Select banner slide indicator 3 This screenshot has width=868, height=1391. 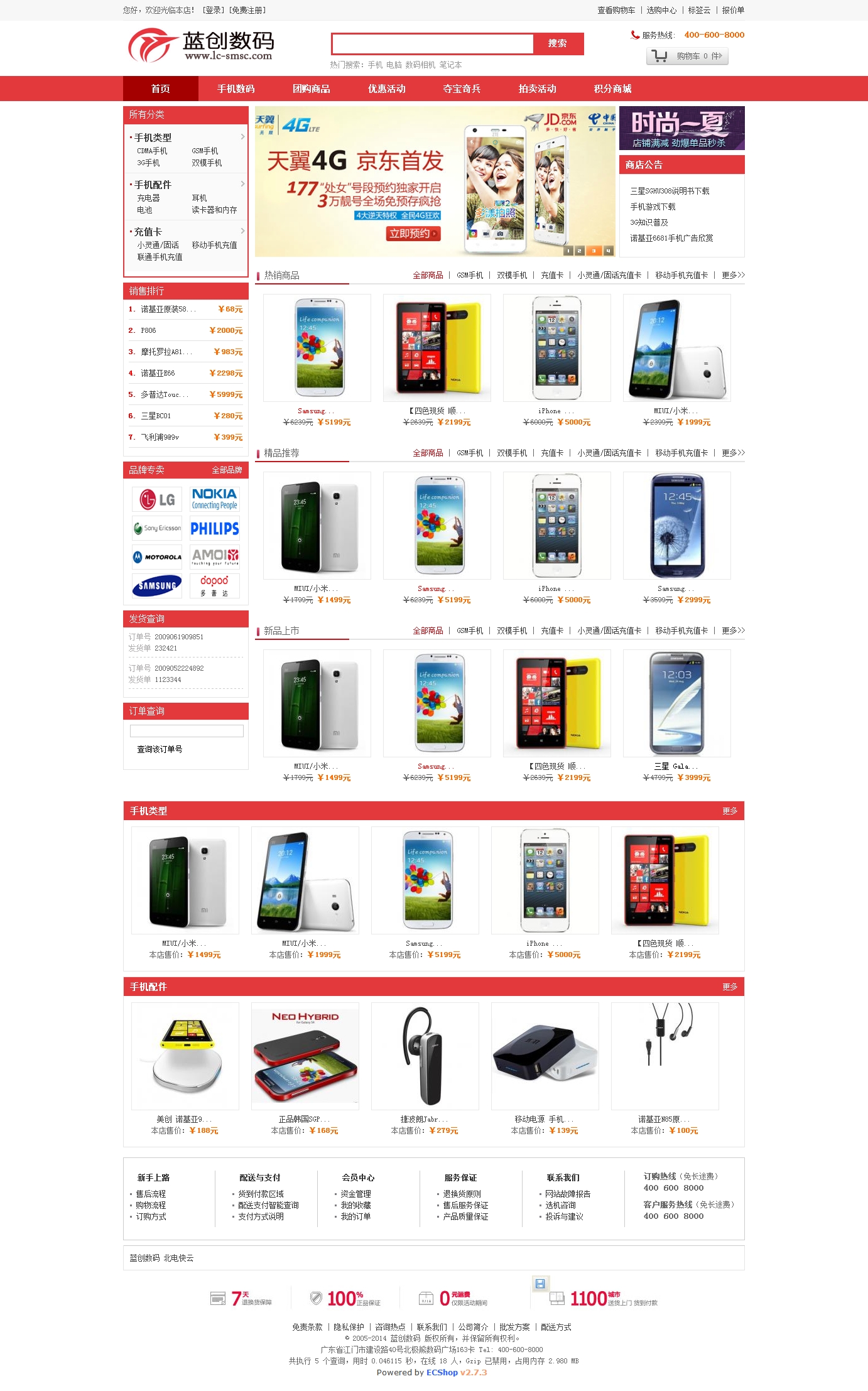click(594, 251)
